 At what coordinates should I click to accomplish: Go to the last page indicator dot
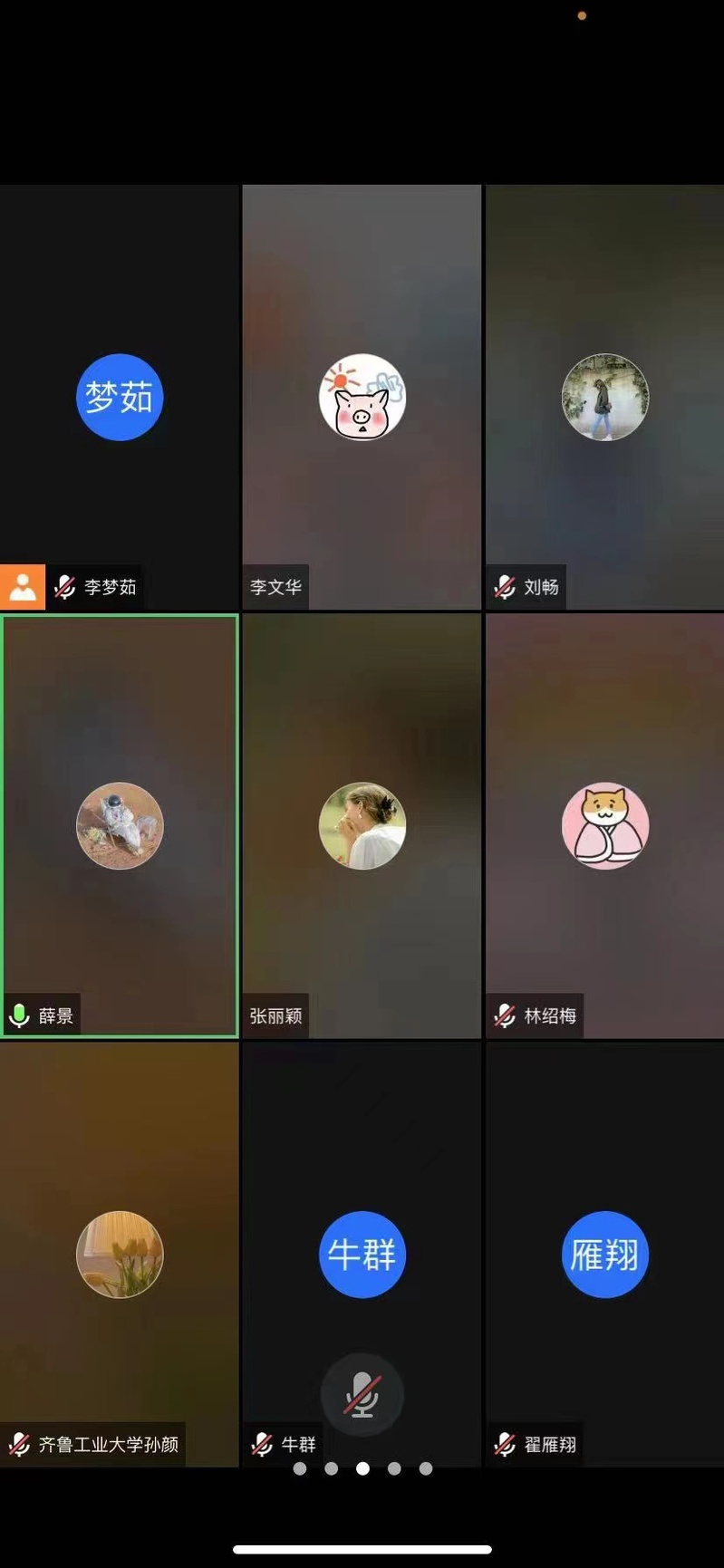tap(426, 1468)
